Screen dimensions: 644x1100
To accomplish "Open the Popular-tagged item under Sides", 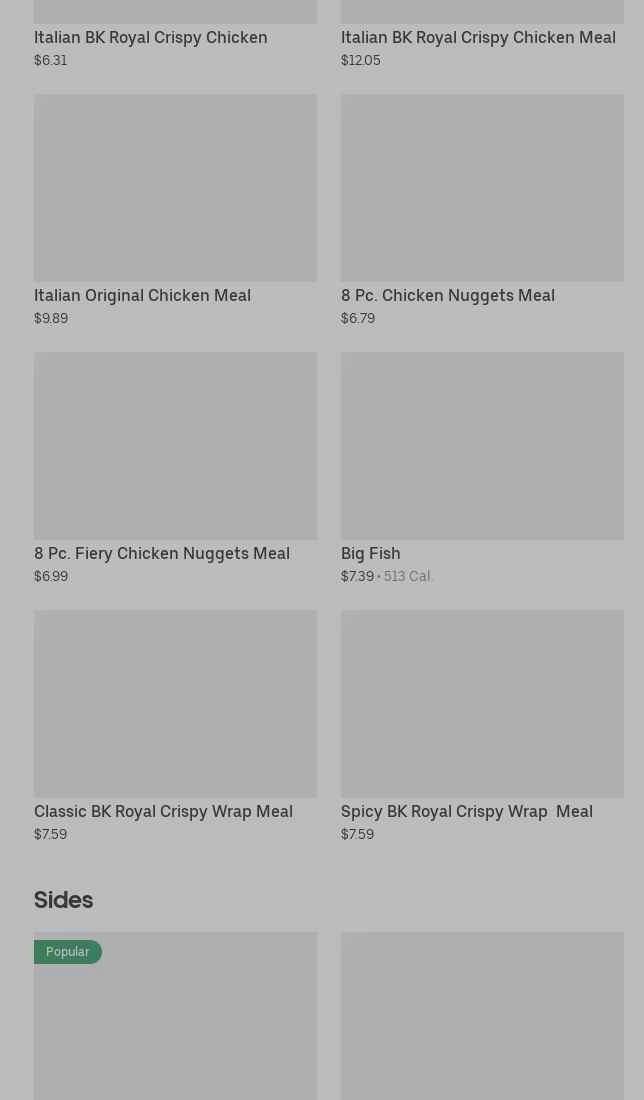I will coord(175,1020).
